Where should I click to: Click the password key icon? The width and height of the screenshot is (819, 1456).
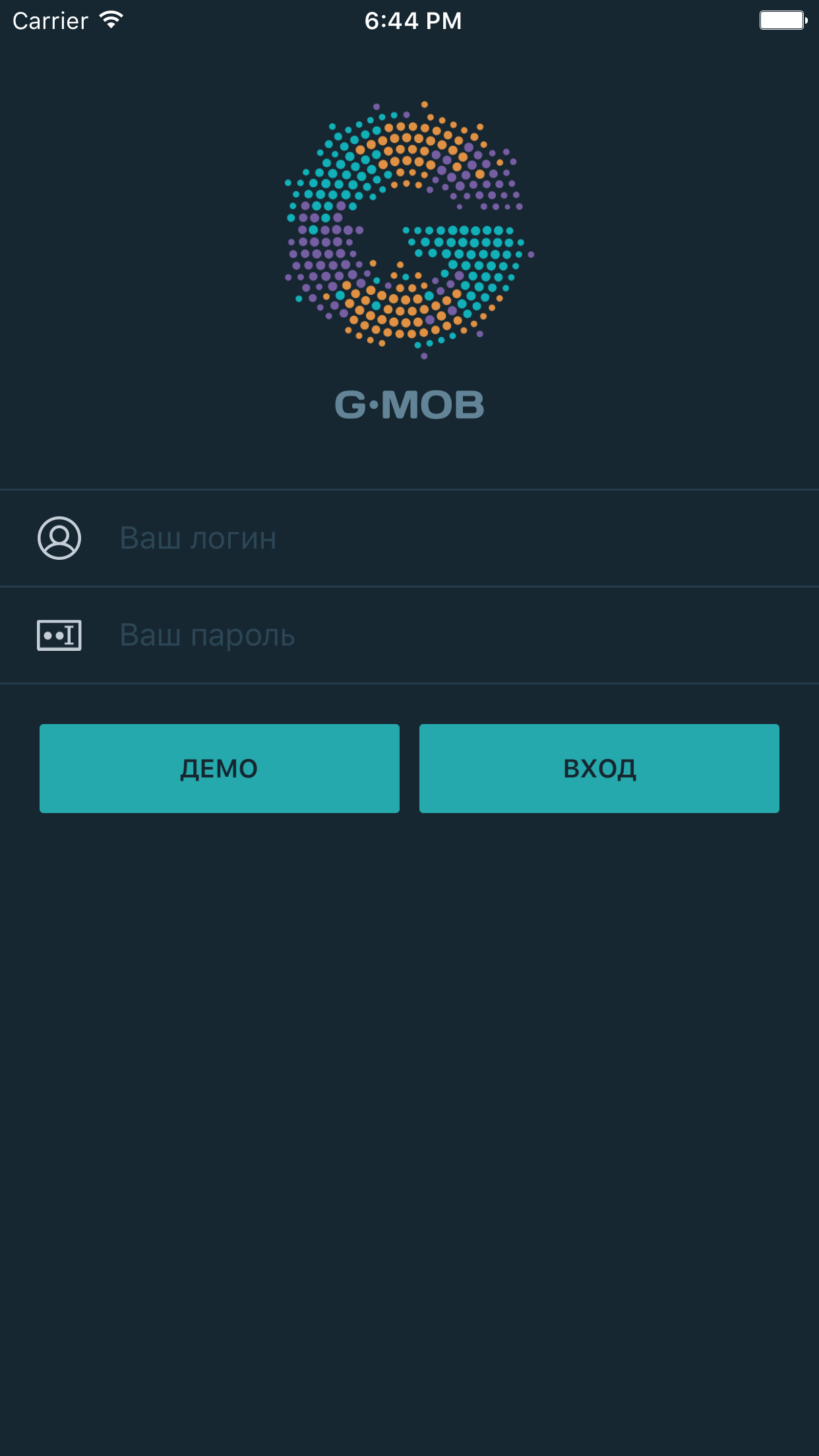pos(60,635)
